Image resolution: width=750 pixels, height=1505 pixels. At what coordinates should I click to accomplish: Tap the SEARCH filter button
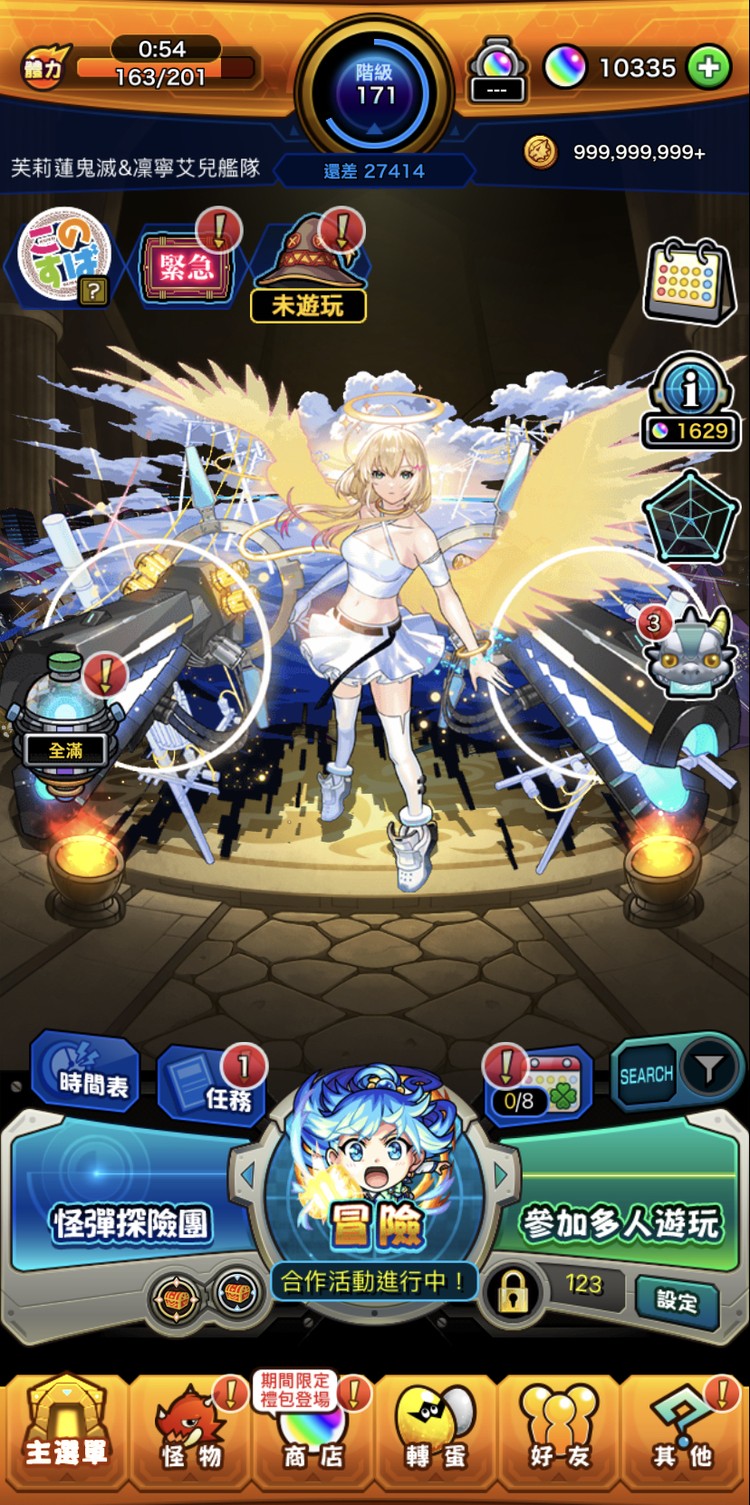click(677, 1074)
